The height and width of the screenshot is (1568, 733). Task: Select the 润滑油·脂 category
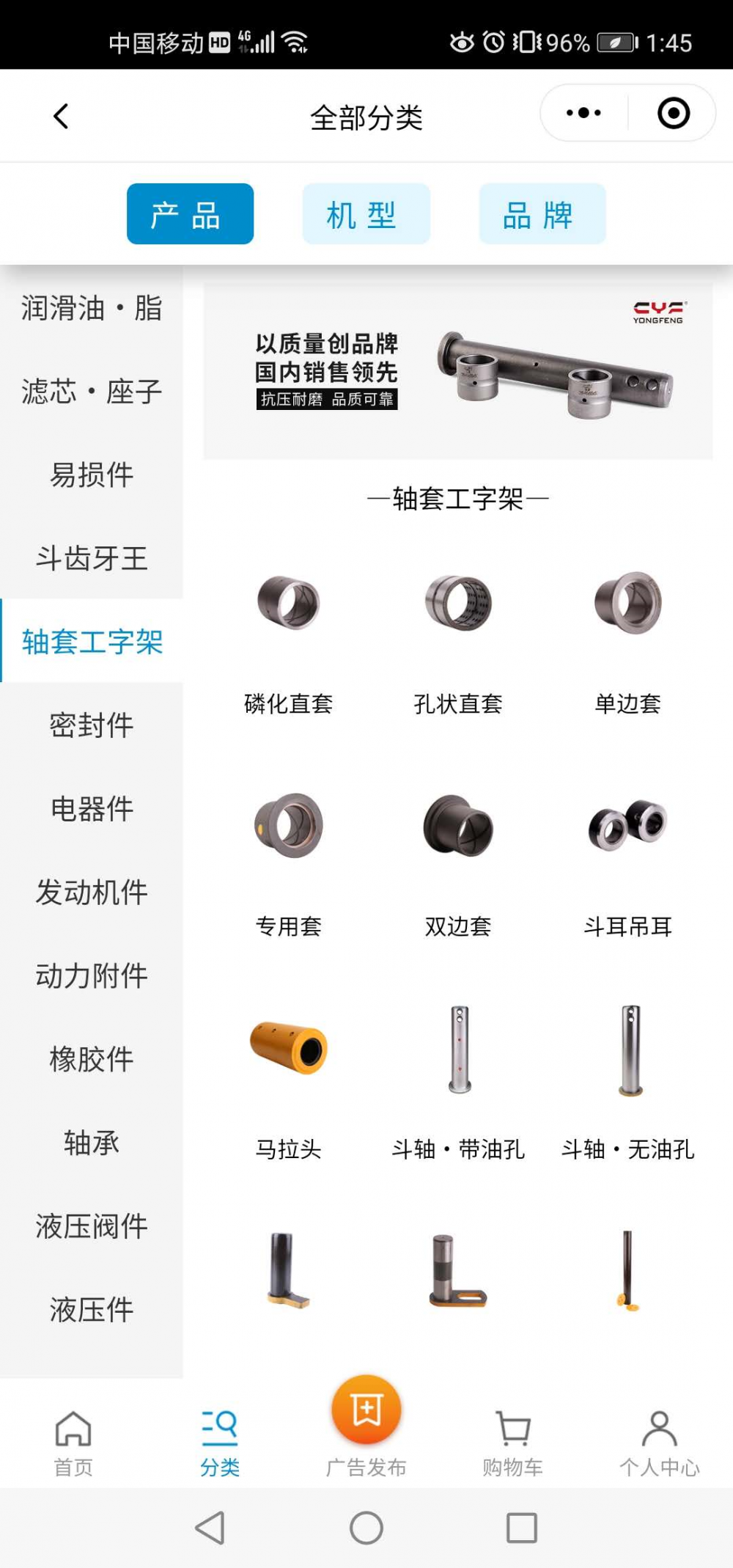tap(92, 308)
